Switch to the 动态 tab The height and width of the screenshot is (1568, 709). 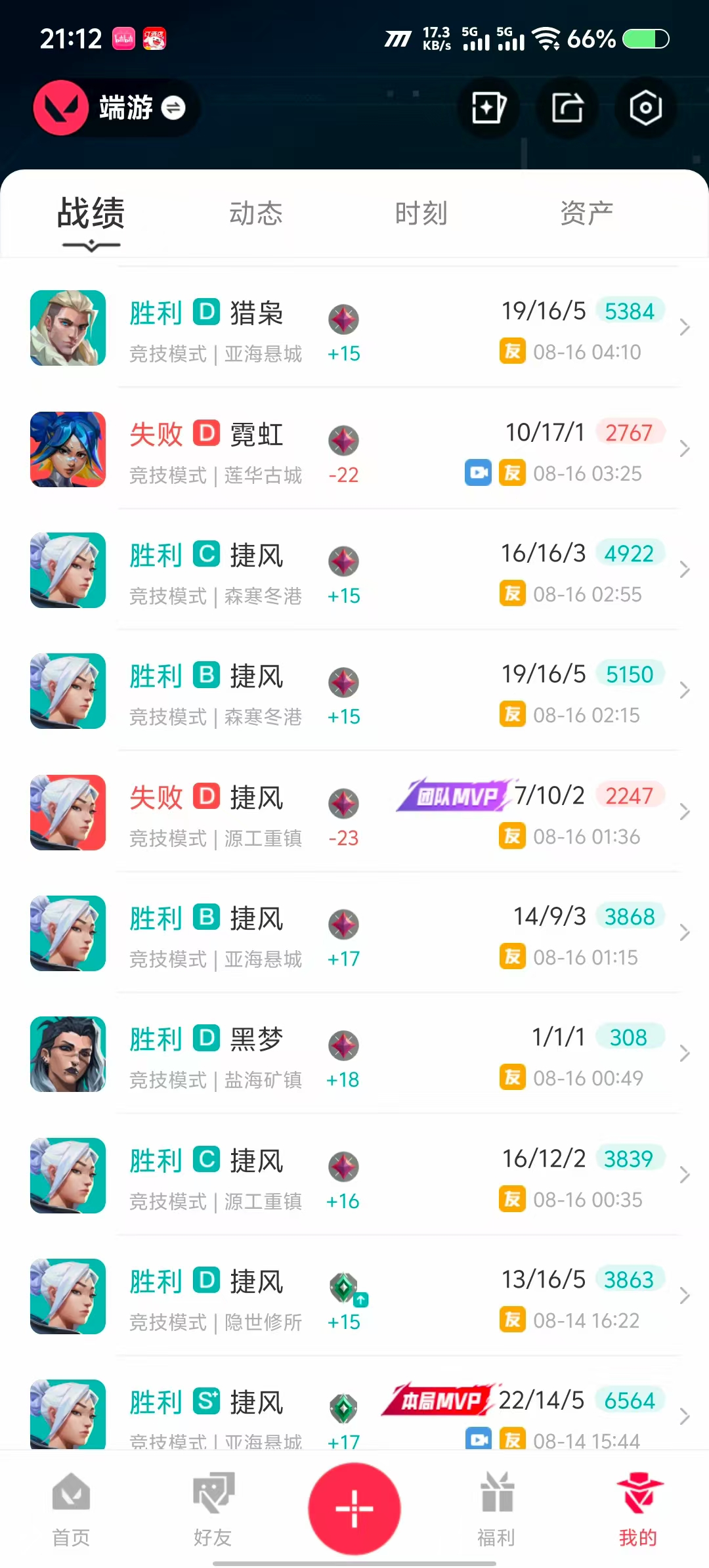[x=256, y=213]
